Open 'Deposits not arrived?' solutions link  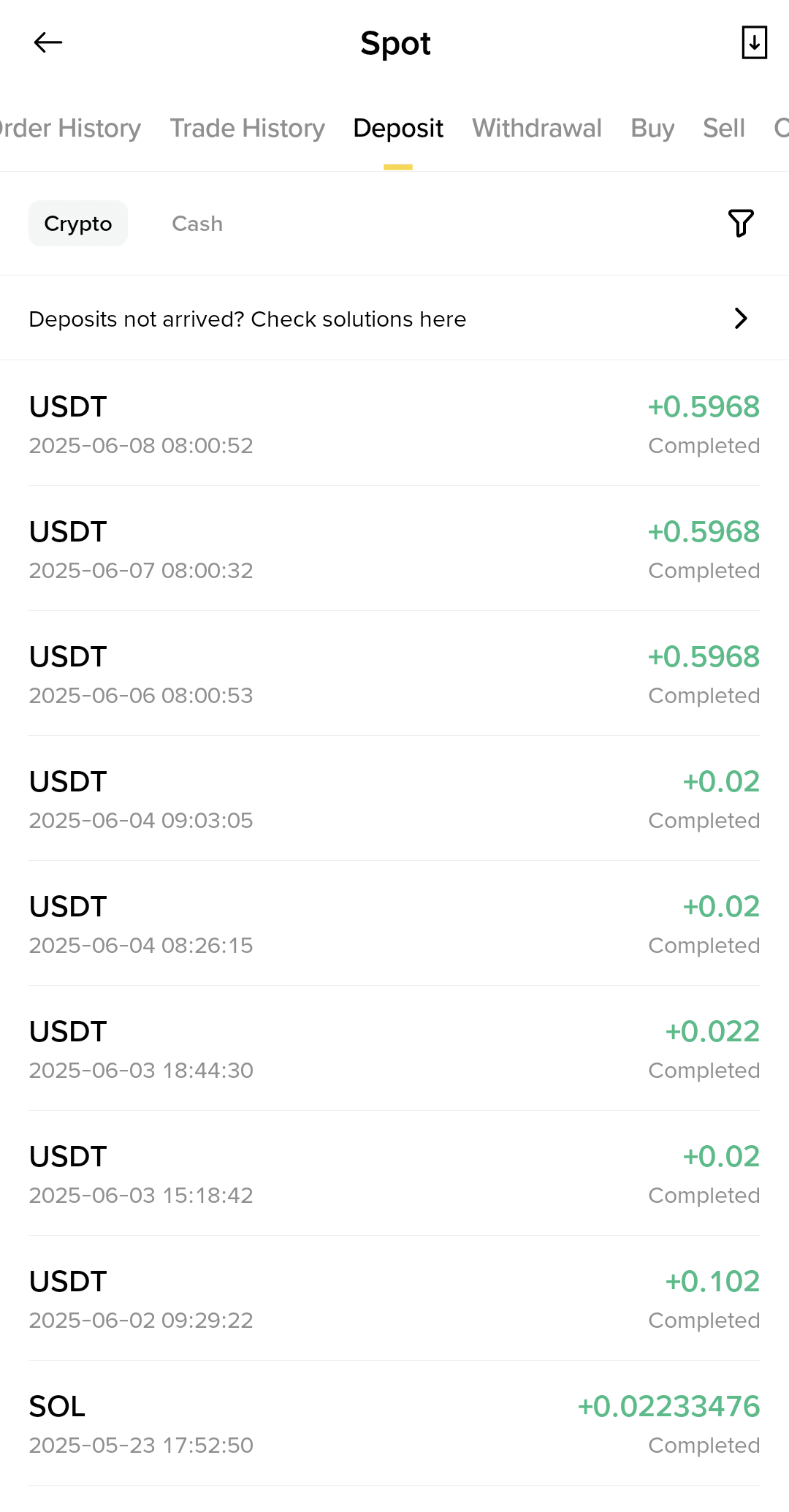pyautogui.click(x=394, y=319)
